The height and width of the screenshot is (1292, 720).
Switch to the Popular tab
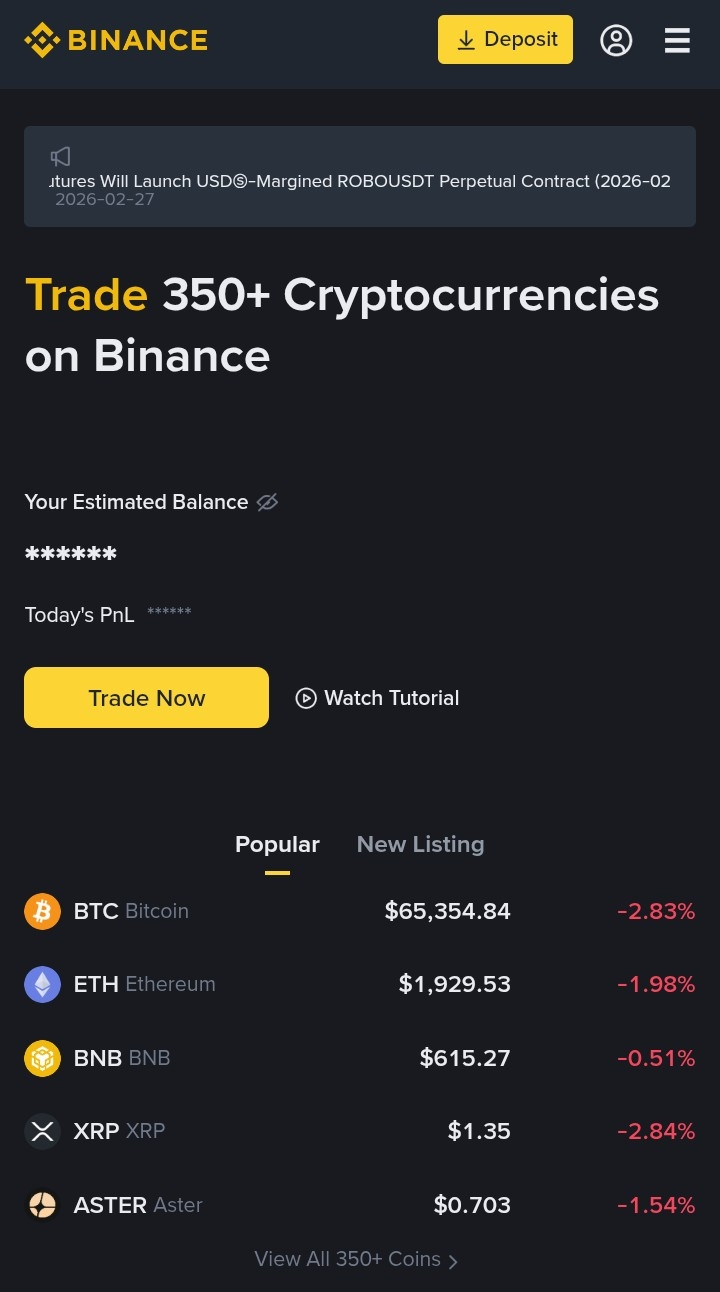click(x=277, y=844)
